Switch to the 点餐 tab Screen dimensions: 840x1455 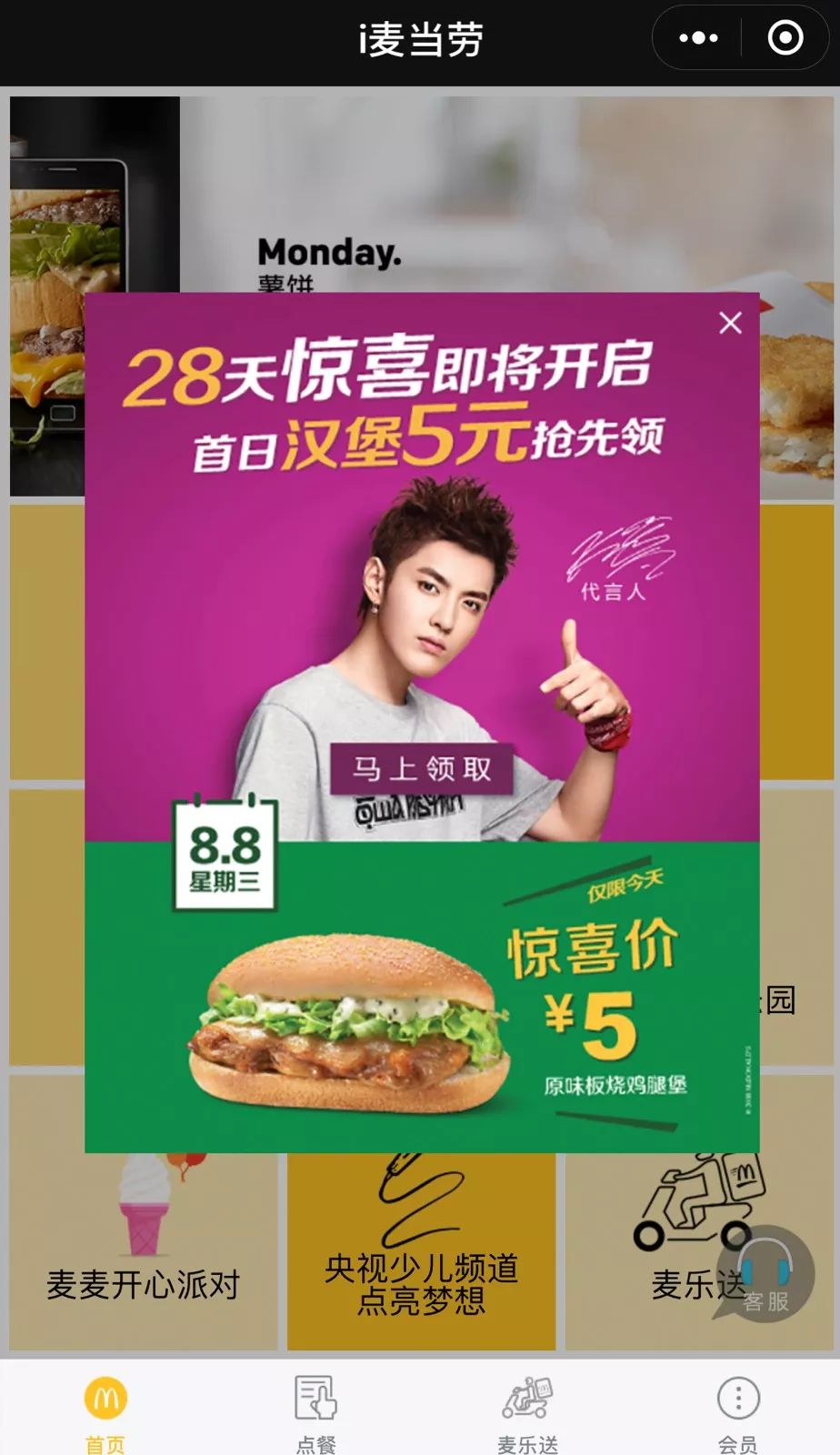click(x=315, y=1411)
